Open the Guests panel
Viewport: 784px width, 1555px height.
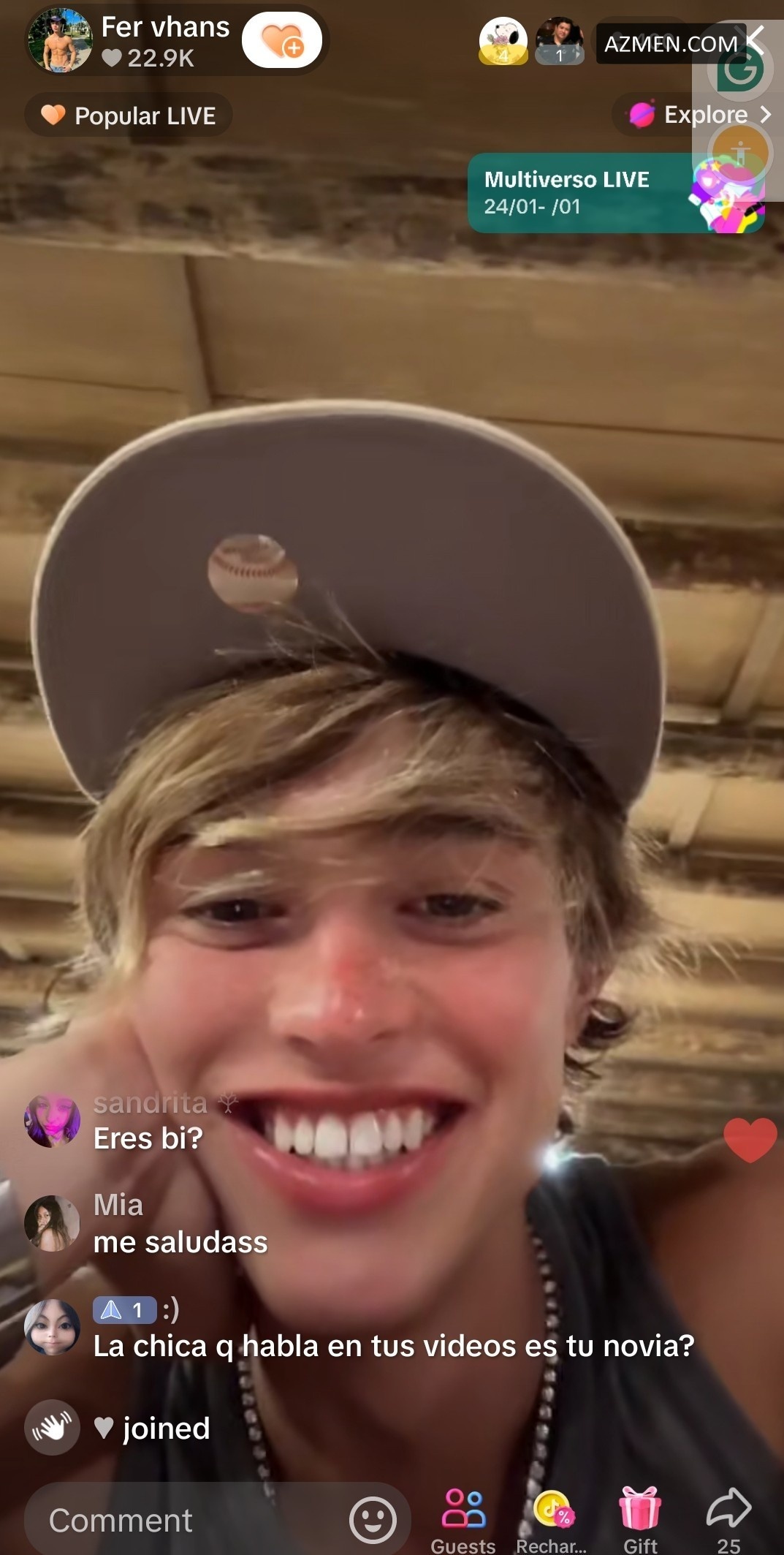[463, 1518]
